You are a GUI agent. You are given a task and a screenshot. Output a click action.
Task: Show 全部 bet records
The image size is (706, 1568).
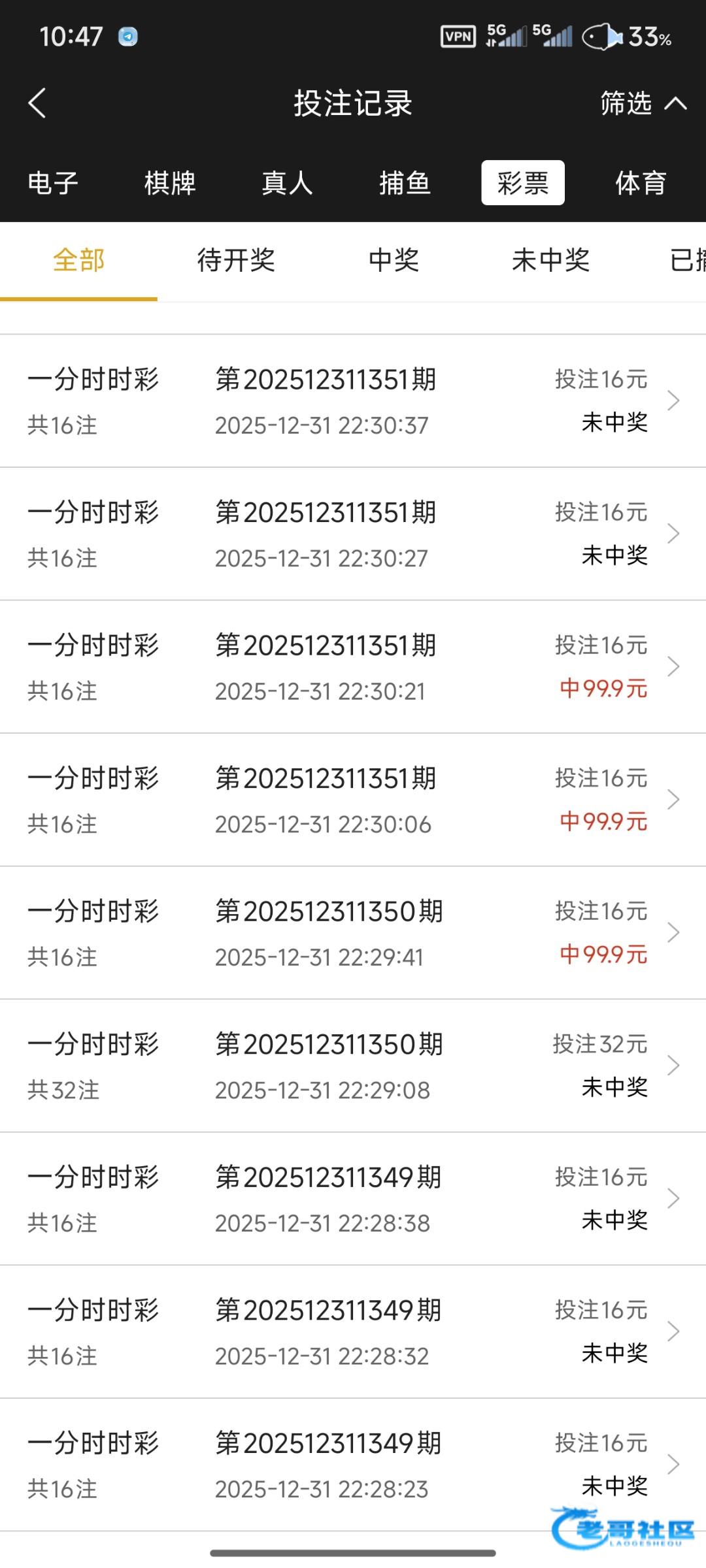[x=78, y=261]
